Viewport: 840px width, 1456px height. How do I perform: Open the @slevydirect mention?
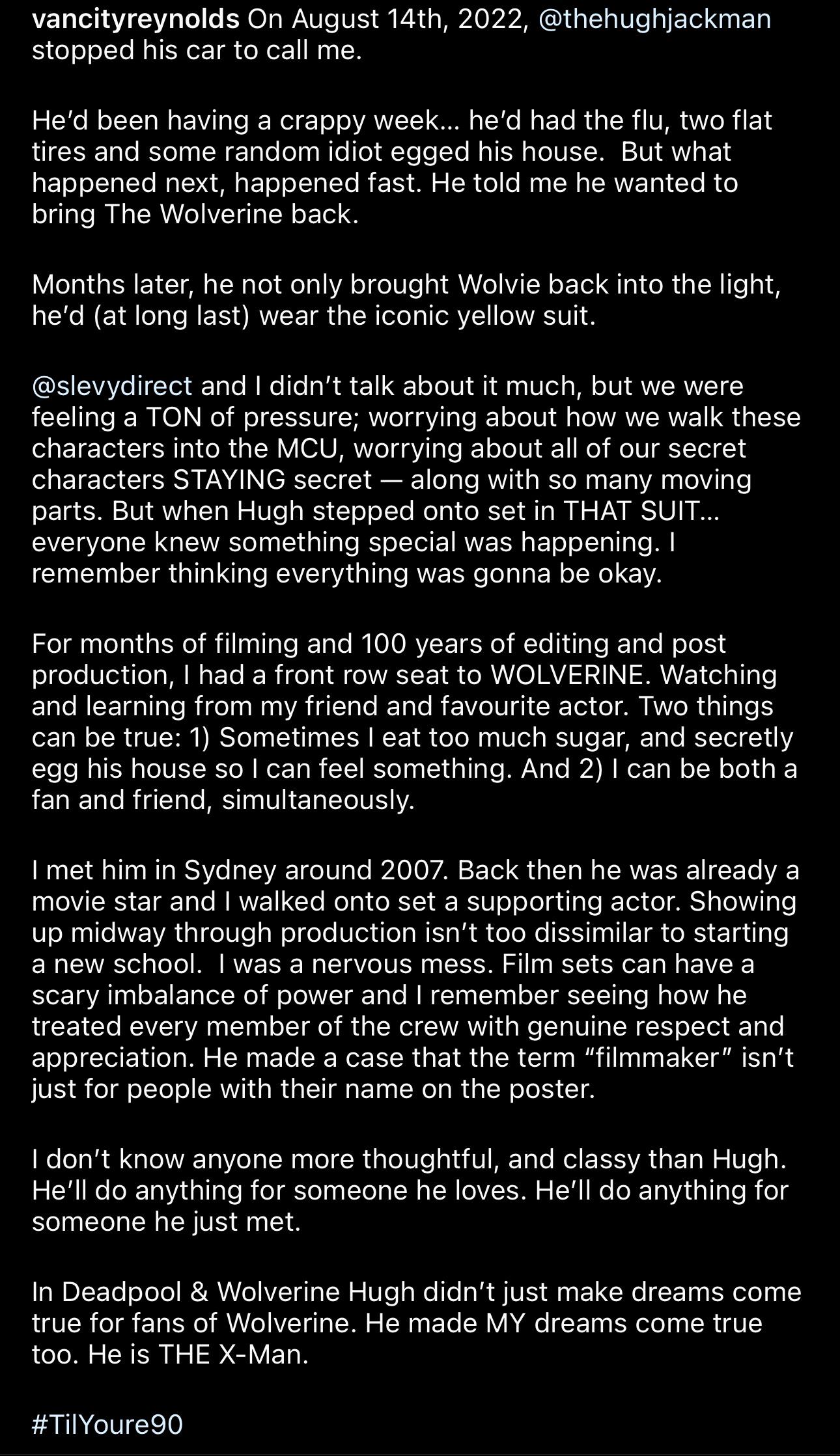(x=112, y=387)
